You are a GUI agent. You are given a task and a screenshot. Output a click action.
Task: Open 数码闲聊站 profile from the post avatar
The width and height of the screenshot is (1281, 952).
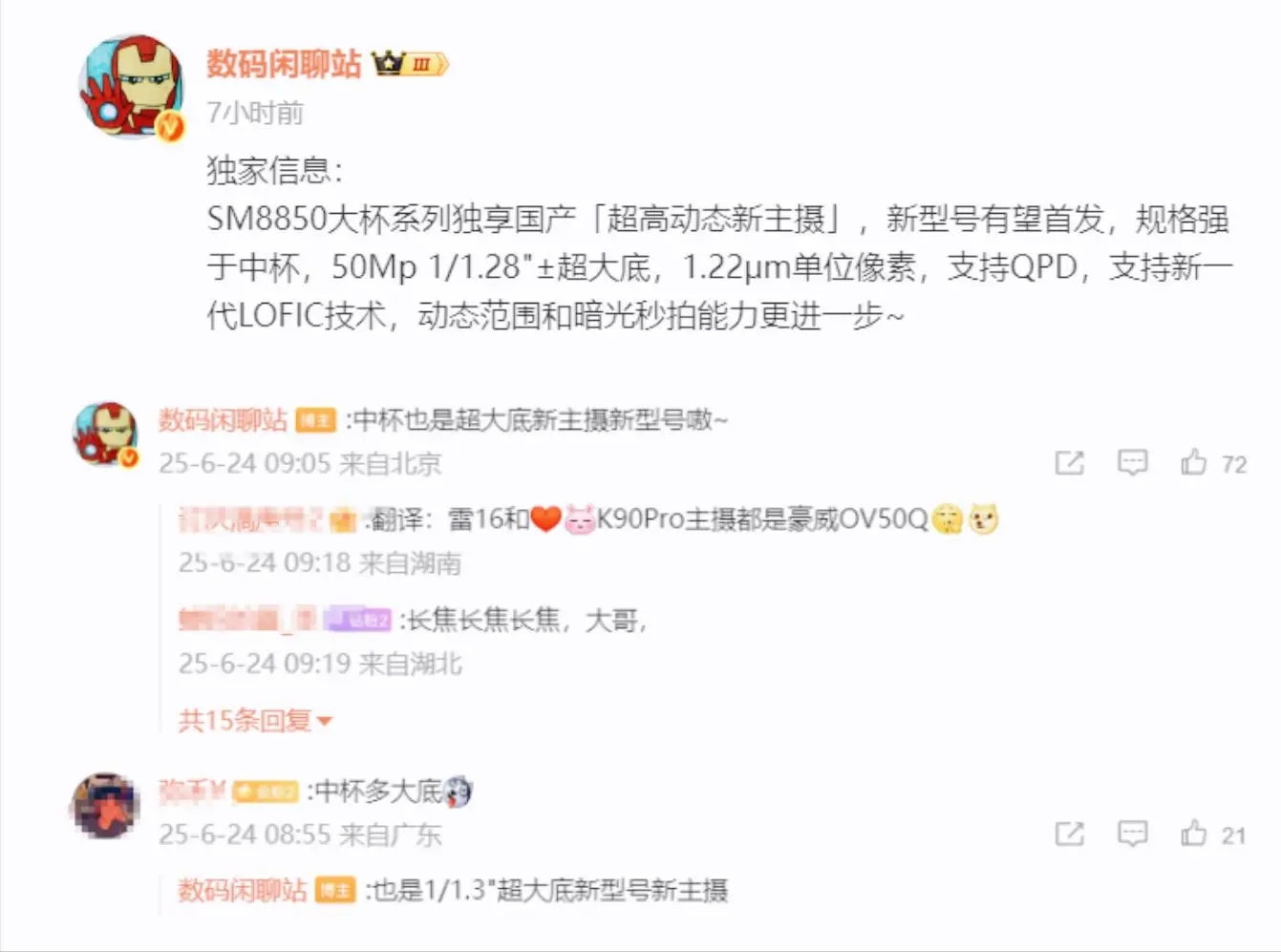tap(131, 87)
